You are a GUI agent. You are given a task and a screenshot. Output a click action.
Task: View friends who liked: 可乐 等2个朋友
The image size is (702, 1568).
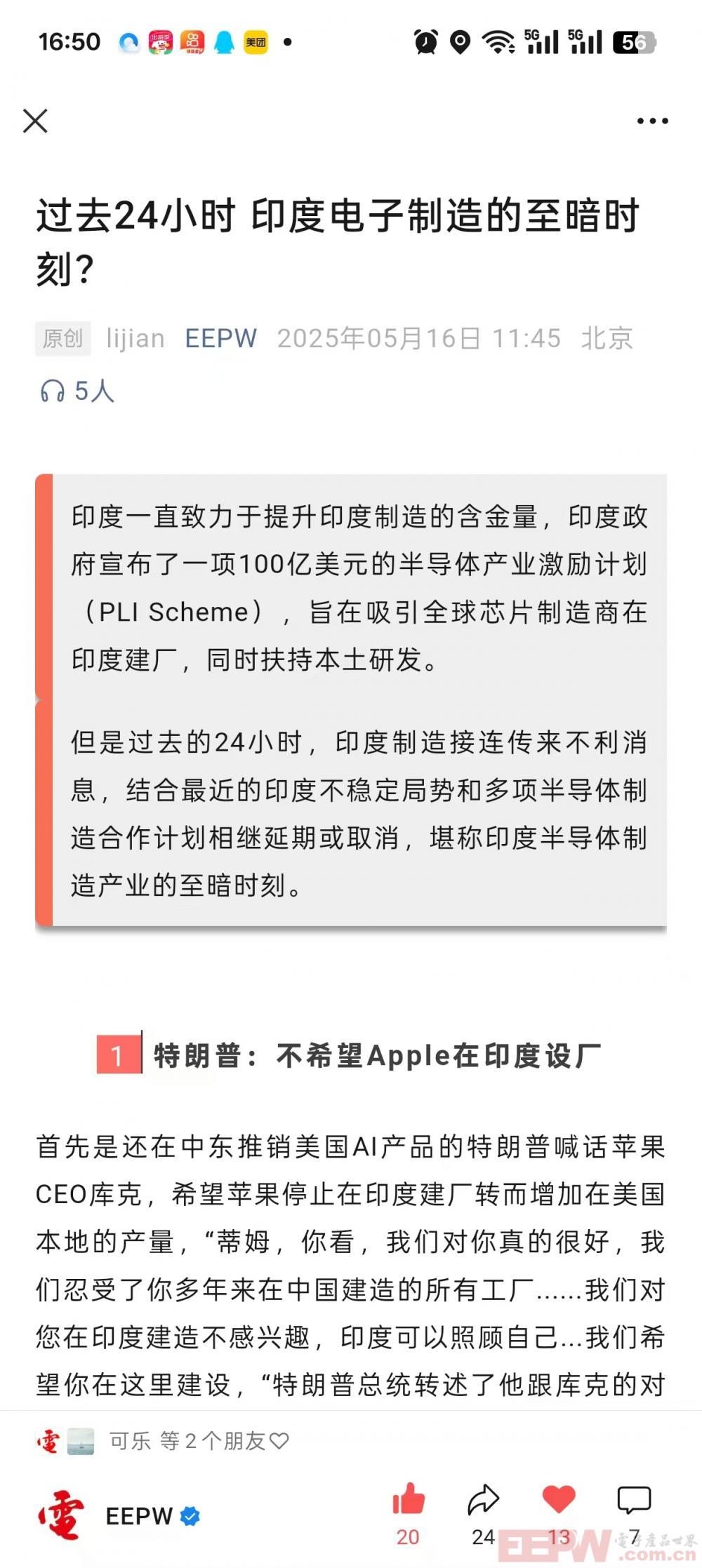(x=198, y=1440)
